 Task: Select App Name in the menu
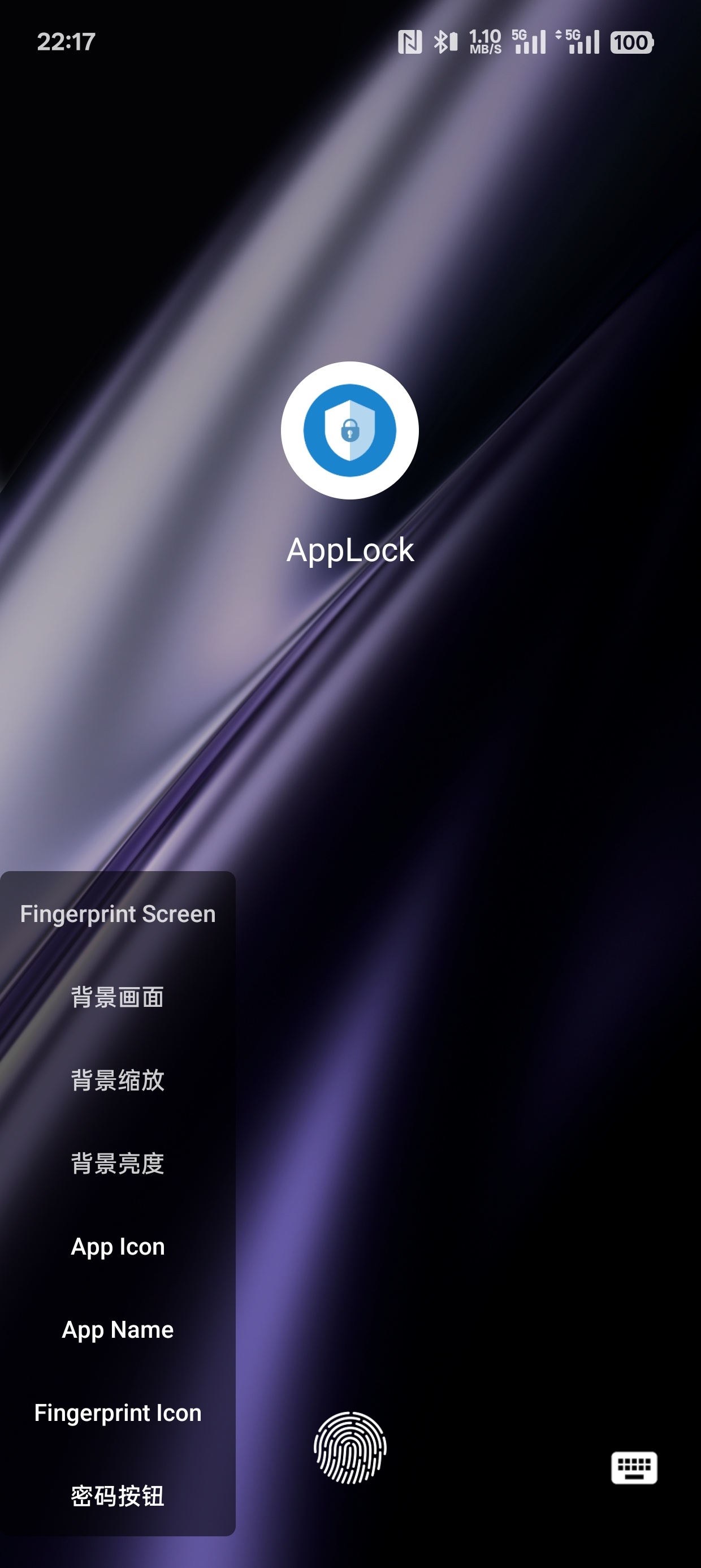pyautogui.click(x=118, y=1329)
